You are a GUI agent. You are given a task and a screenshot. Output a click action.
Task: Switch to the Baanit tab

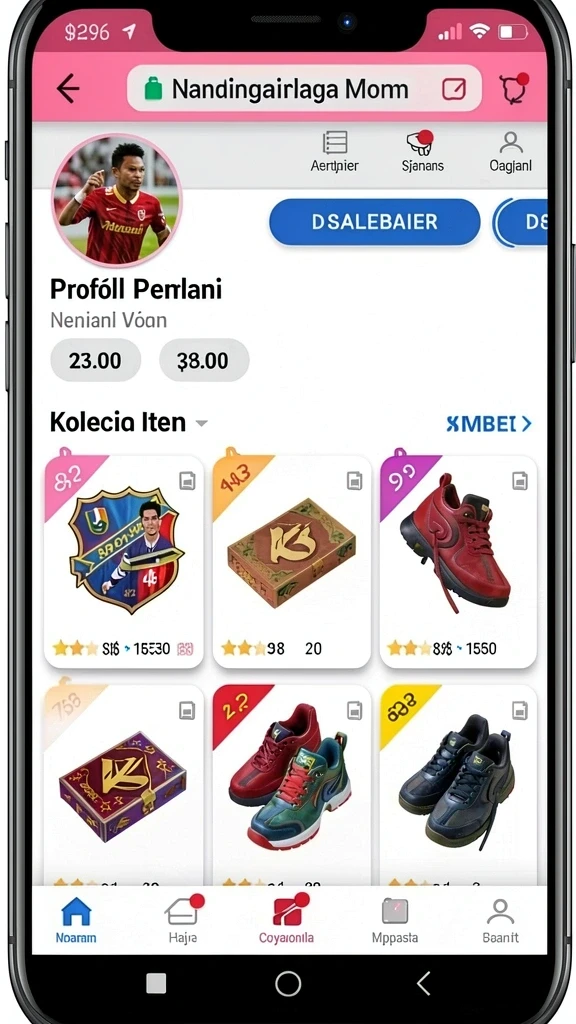pos(500,920)
